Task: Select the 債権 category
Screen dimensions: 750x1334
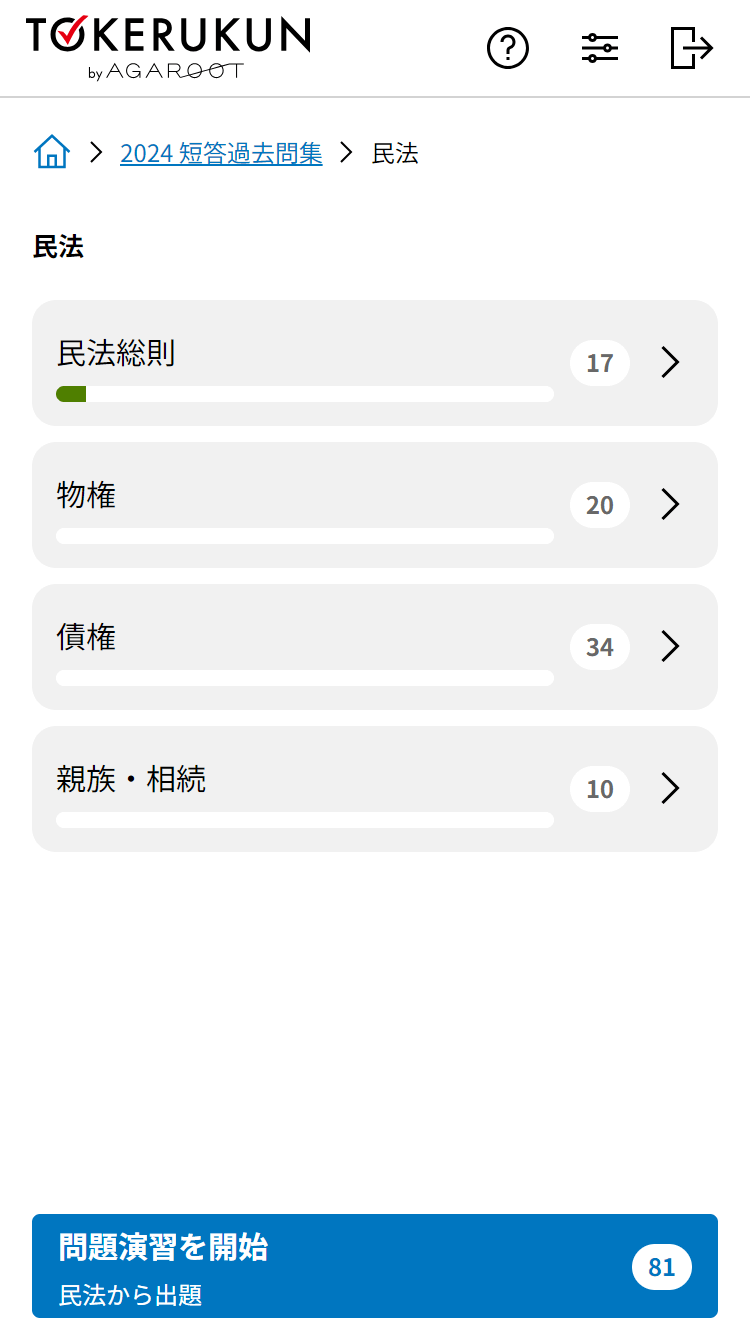Action: tap(375, 647)
